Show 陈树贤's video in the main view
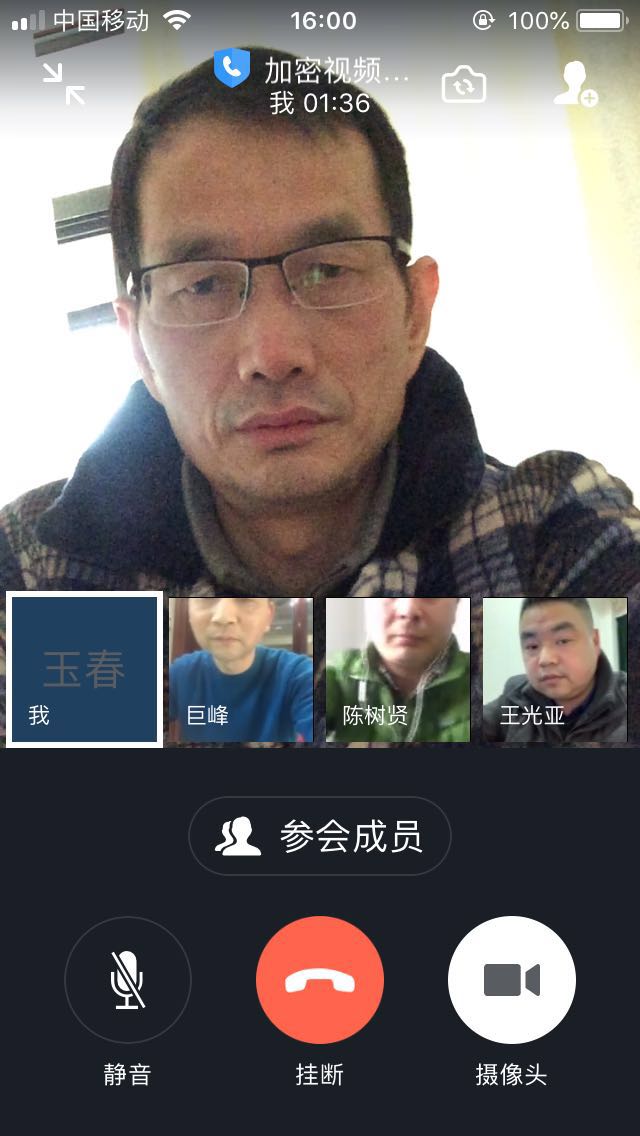This screenshot has width=640, height=1136. [x=398, y=670]
